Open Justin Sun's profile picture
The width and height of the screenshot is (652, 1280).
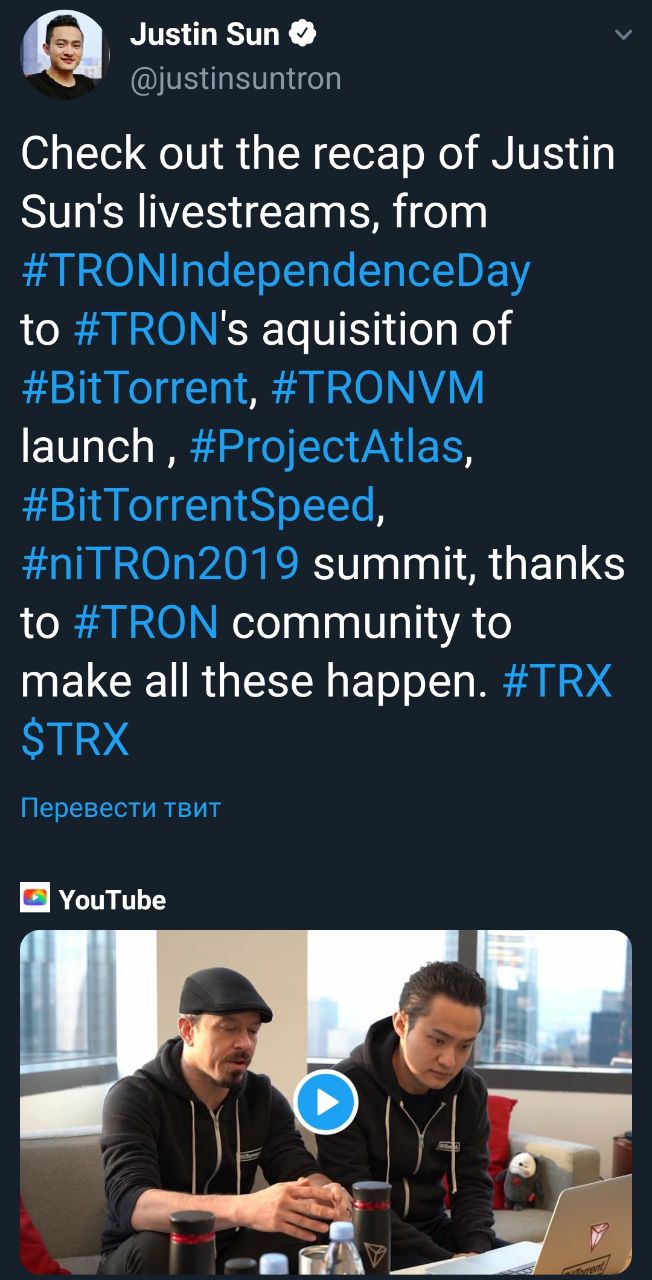coord(67,55)
